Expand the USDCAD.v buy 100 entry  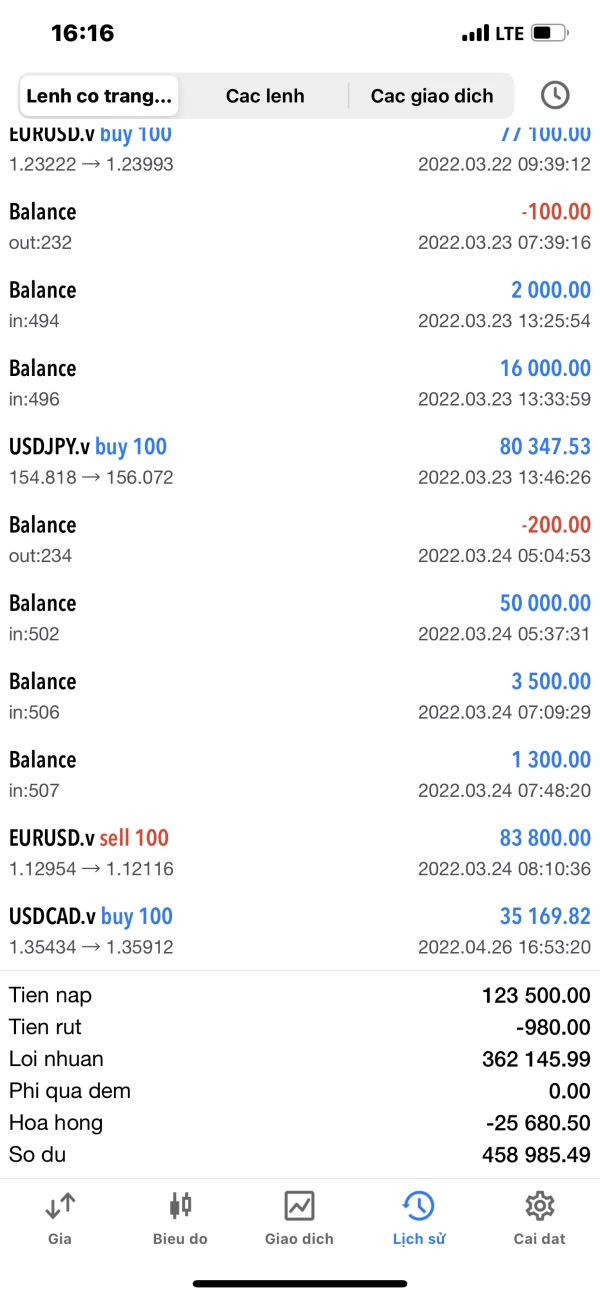click(x=300, y=930)
